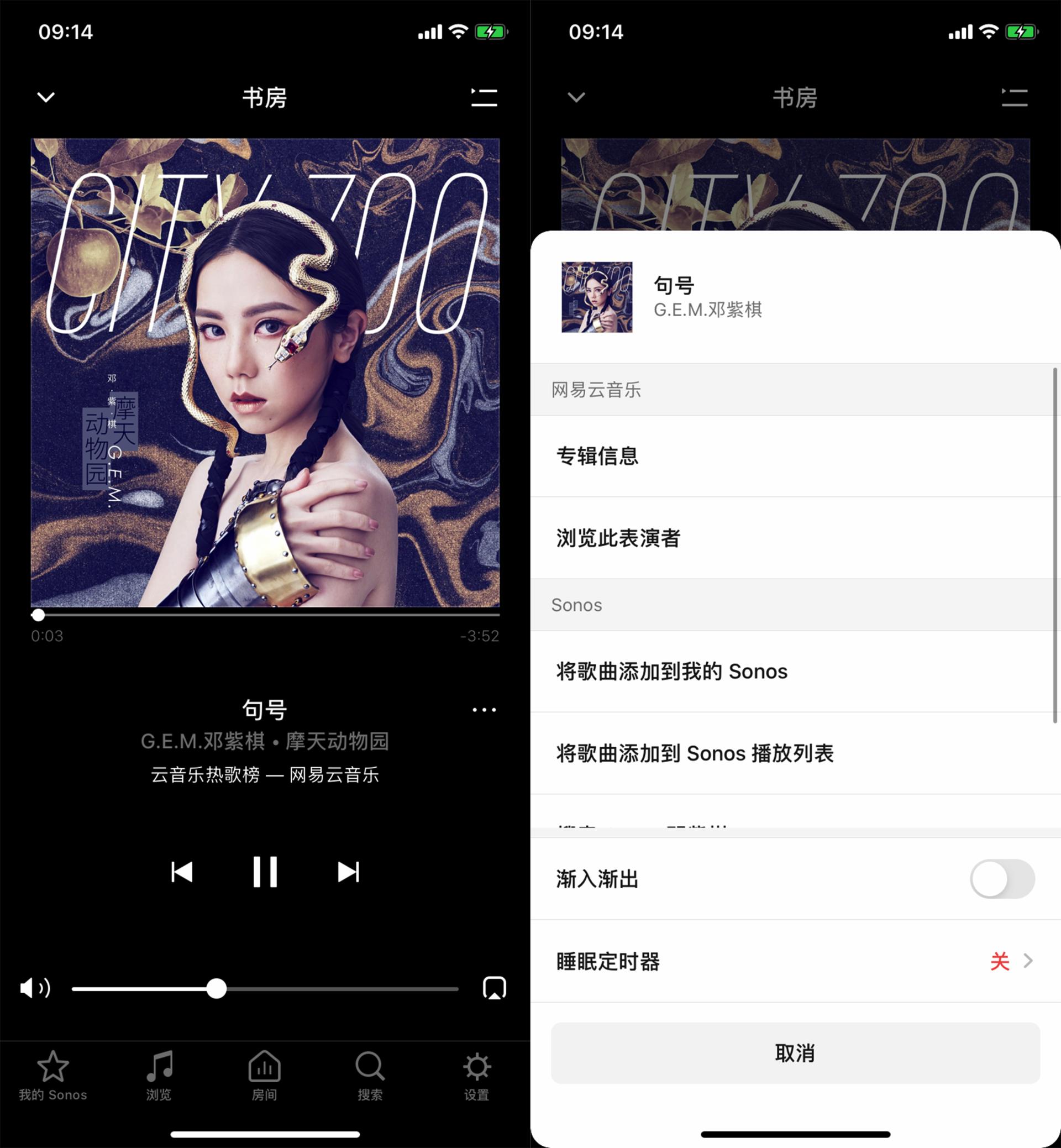
Task: Enable the 渐入渐出 crossfade toggle
Action: 1002,879
